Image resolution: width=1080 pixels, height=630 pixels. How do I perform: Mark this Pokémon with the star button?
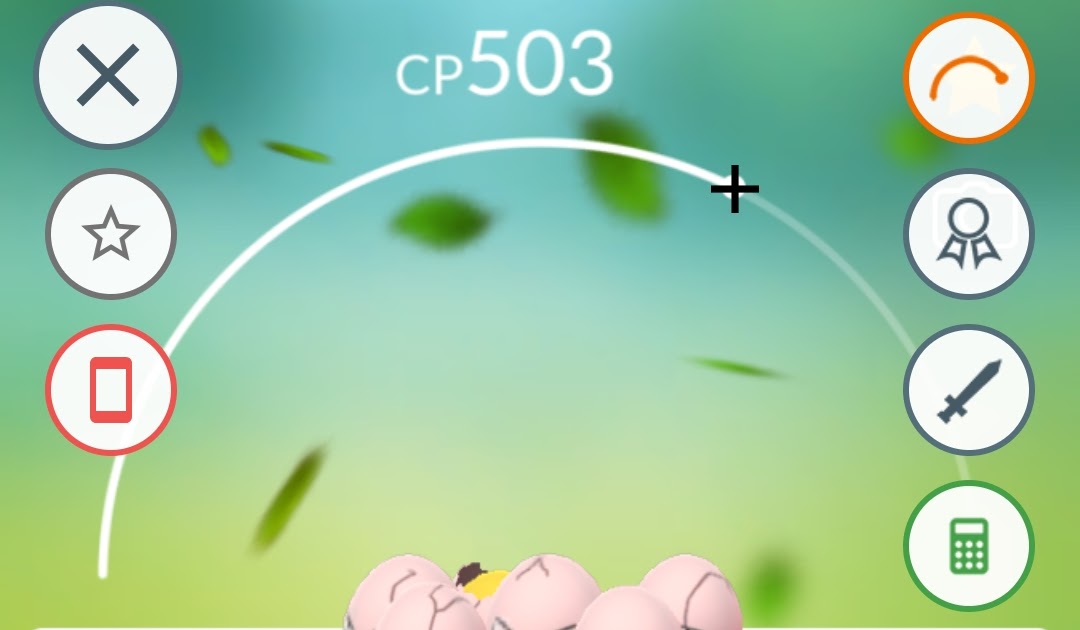pos(110,234)
